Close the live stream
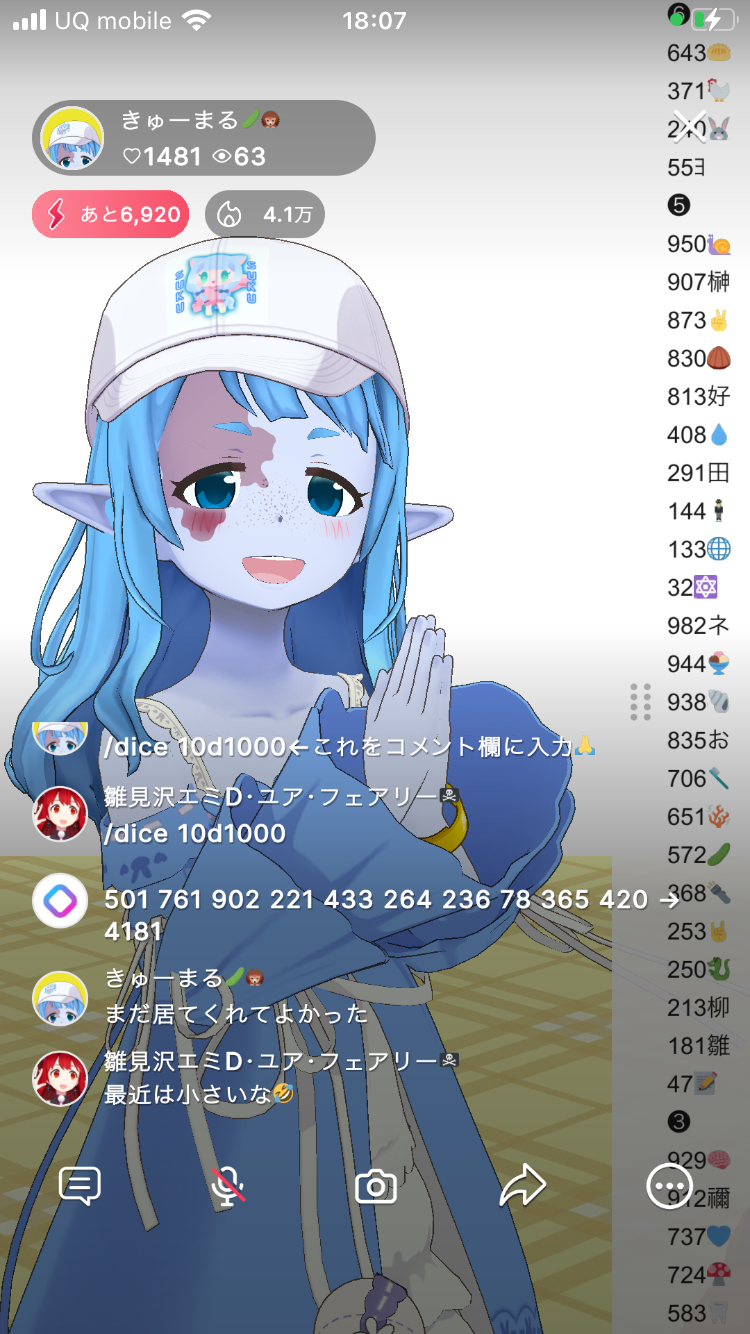 [688, 127]
